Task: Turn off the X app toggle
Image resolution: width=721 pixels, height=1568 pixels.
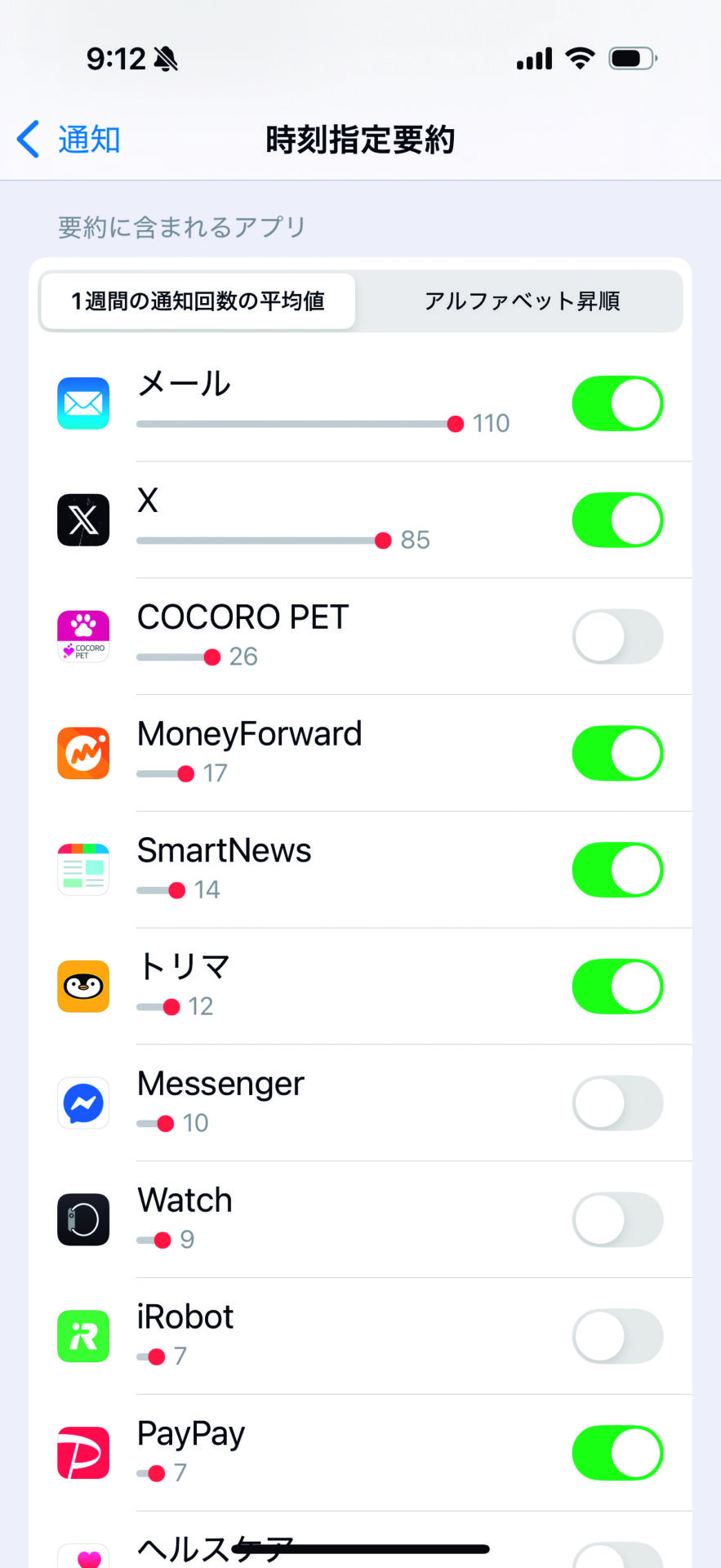Action: coord(617,520)
